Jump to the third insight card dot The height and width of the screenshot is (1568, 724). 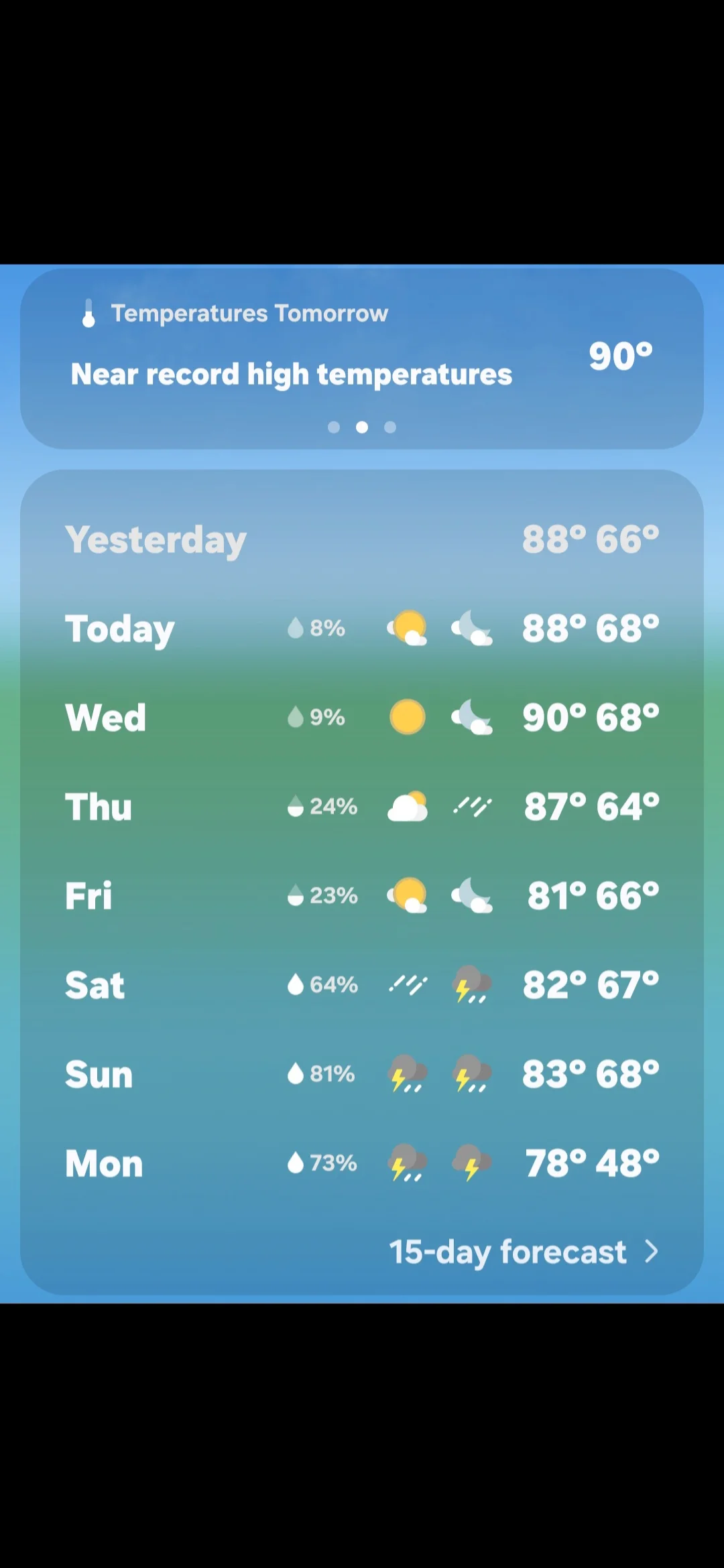390,428
